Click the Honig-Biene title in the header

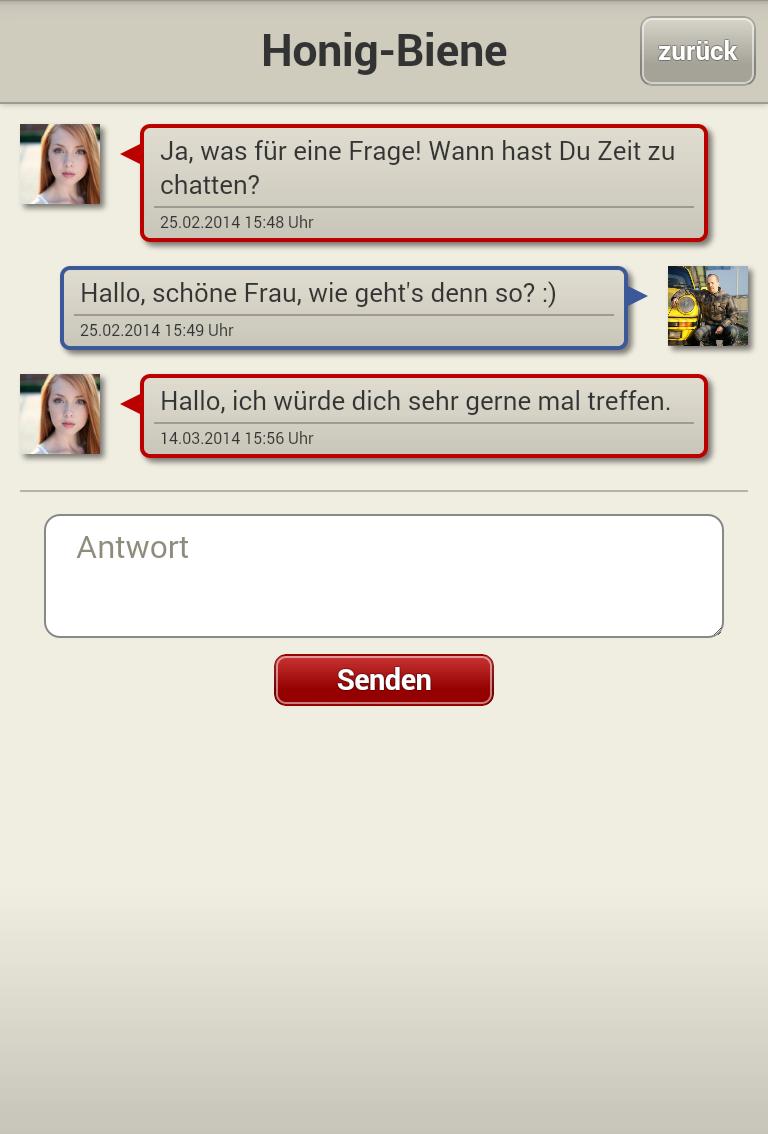[x=384, y=51]
